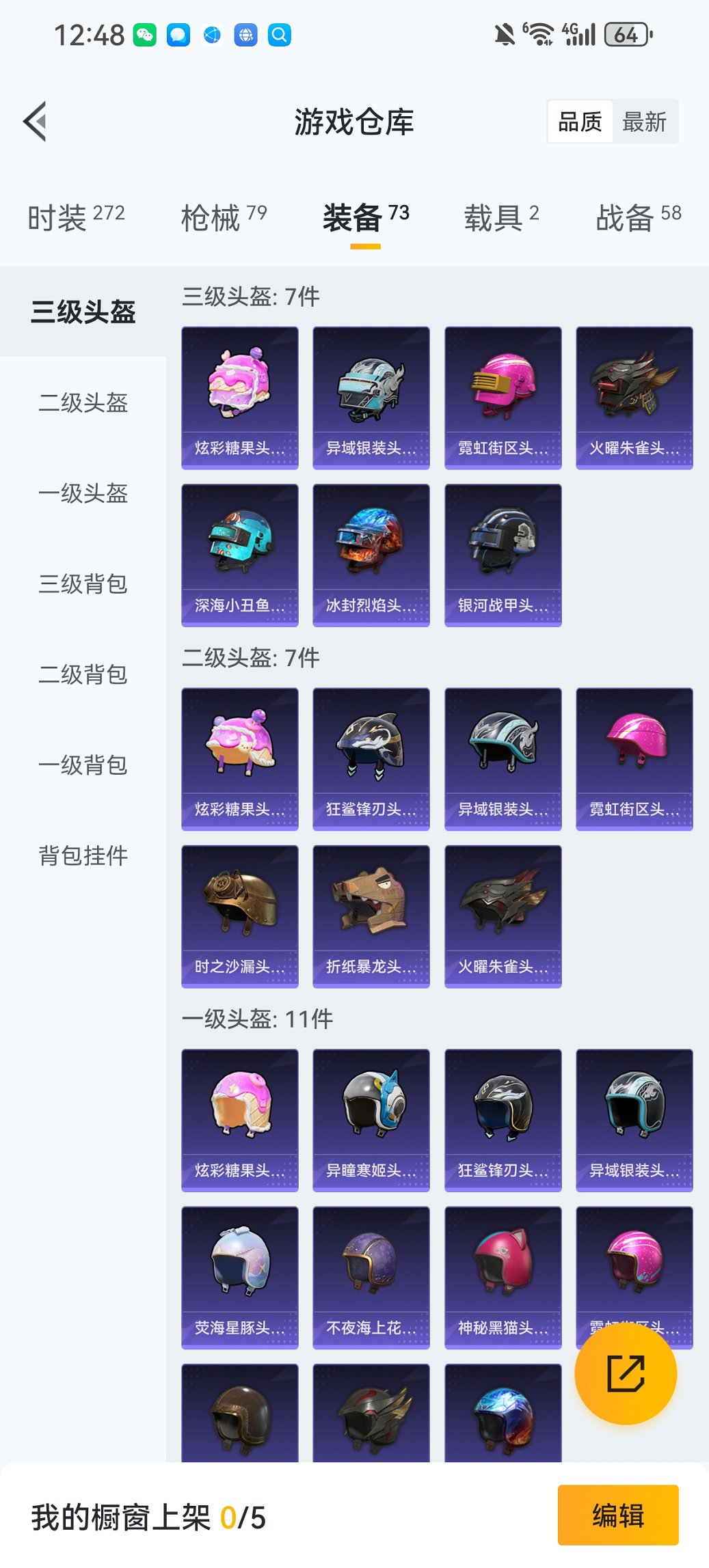Tap the 编辑 button
Viewport: 709px width, 1568px height.
tap(617, 1515)
